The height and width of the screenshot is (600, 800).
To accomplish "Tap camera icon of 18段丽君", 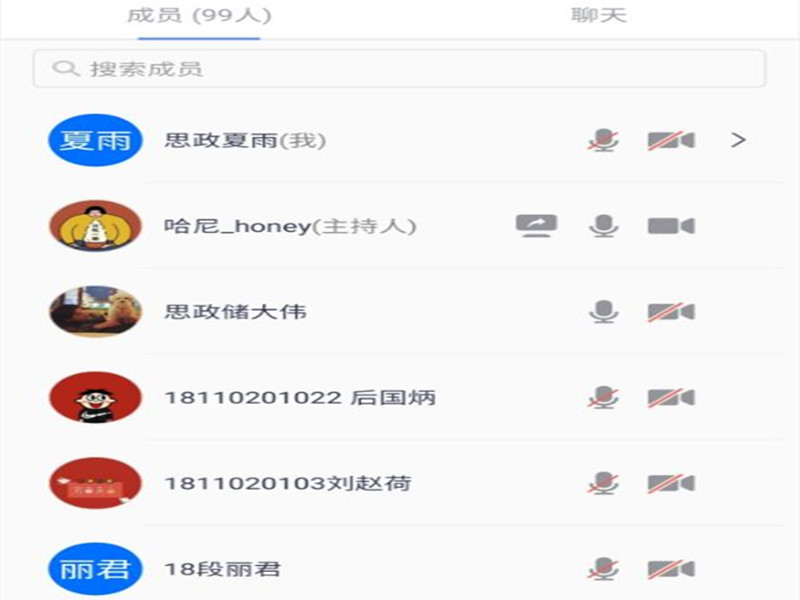I will click(670, 570).
